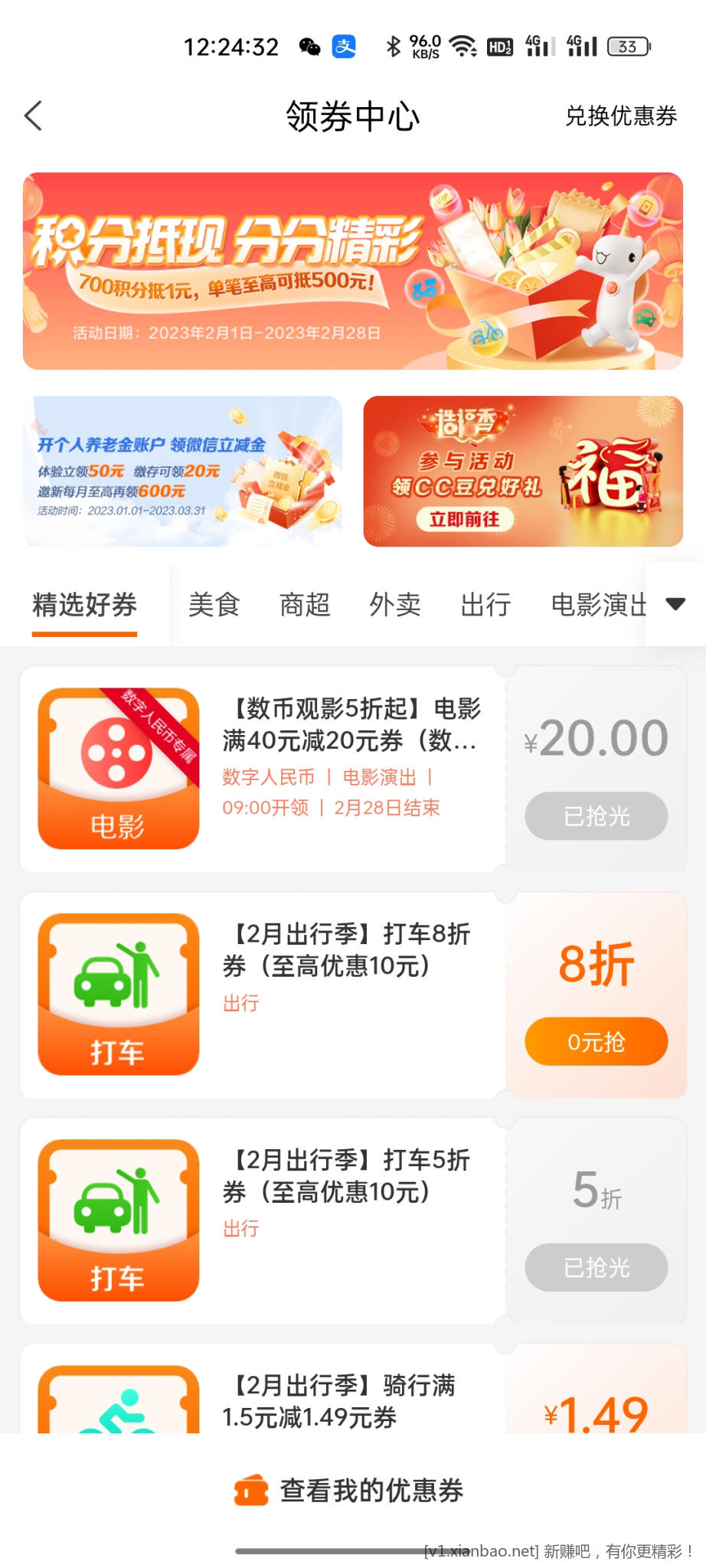The width and height of the screenshot is (706, 1568).
Task: Open 兑换优惠券 to redeem a coupon
Action: [620, 116]
